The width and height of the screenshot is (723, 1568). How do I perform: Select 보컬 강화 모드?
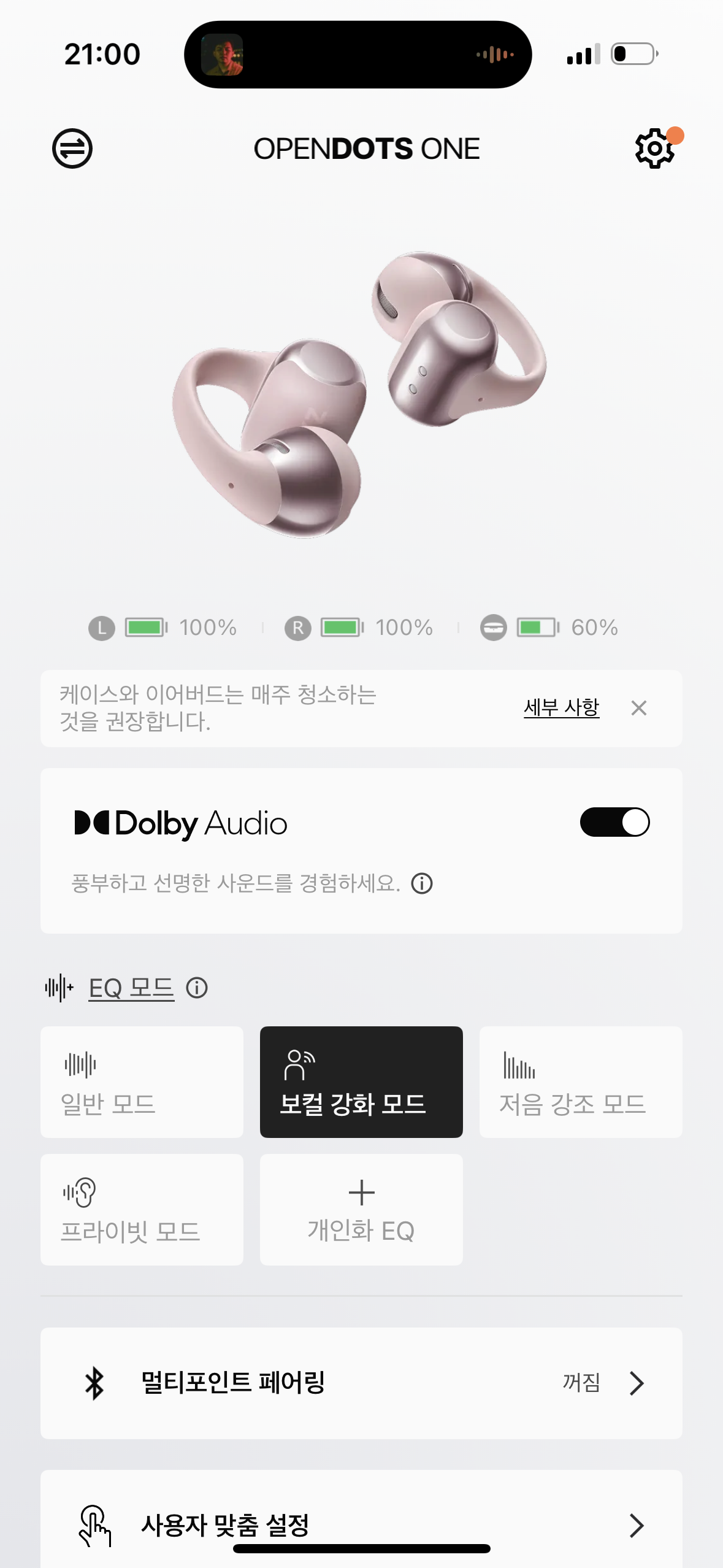pos(361,1082)
